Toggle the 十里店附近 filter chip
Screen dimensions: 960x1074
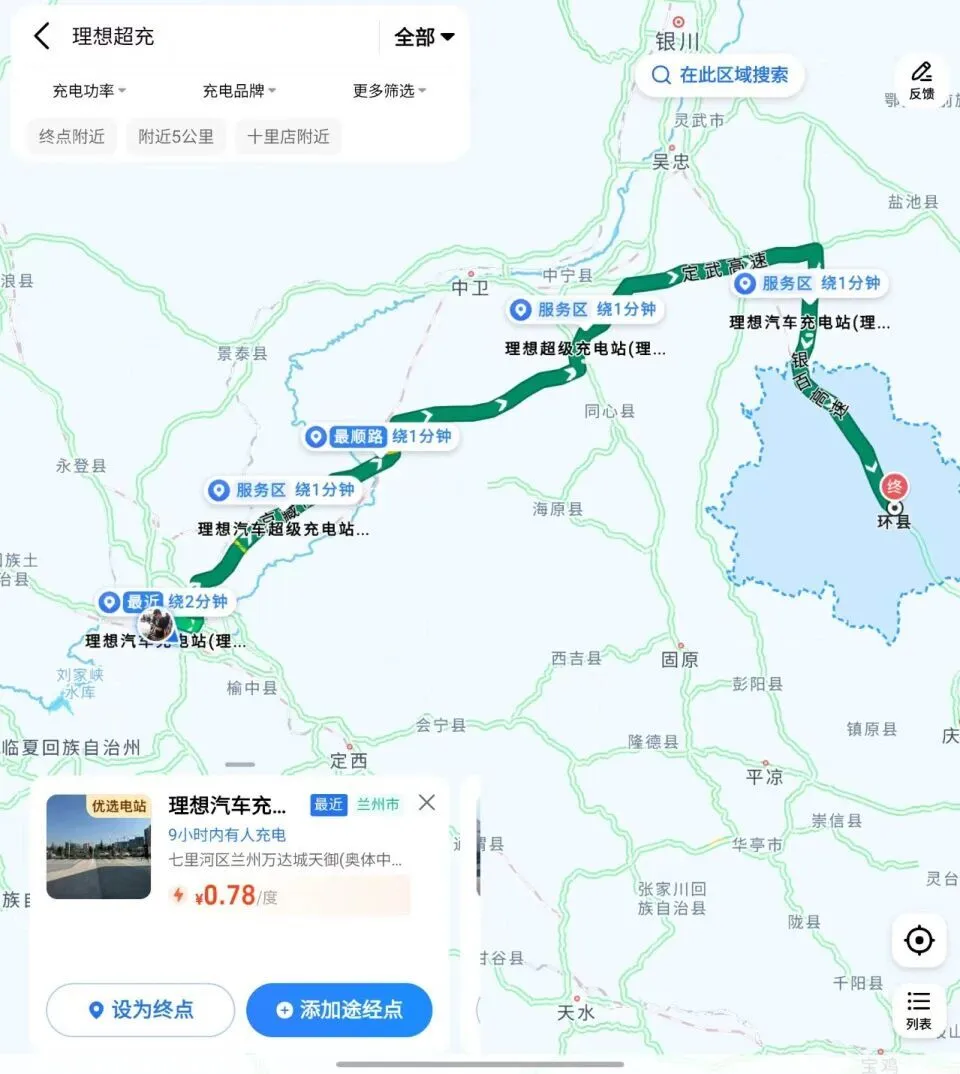tap(288, 136)
